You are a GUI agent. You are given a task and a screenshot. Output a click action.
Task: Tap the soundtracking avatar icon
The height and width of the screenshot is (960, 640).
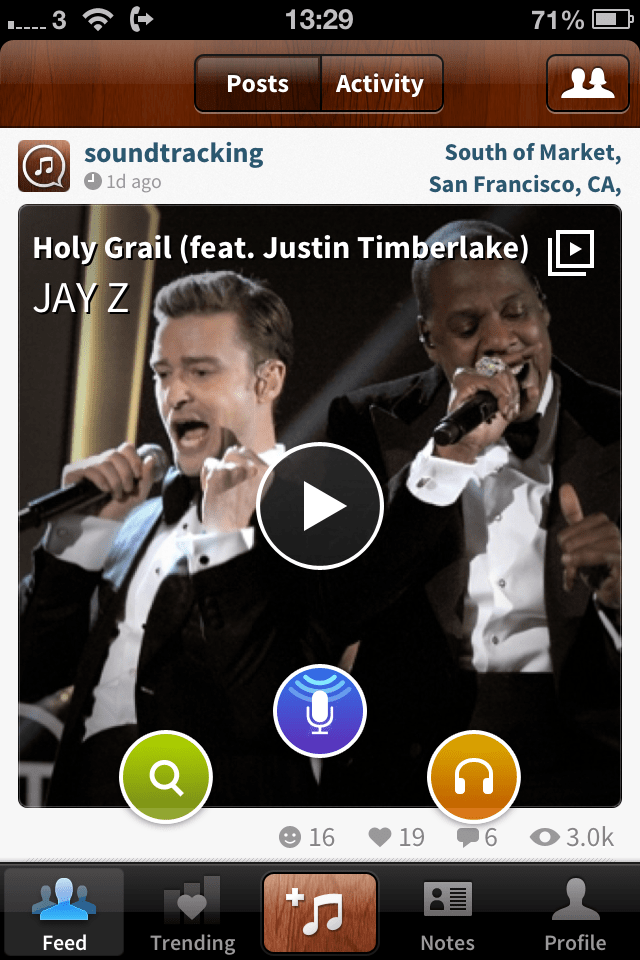(x=44, y=166)
